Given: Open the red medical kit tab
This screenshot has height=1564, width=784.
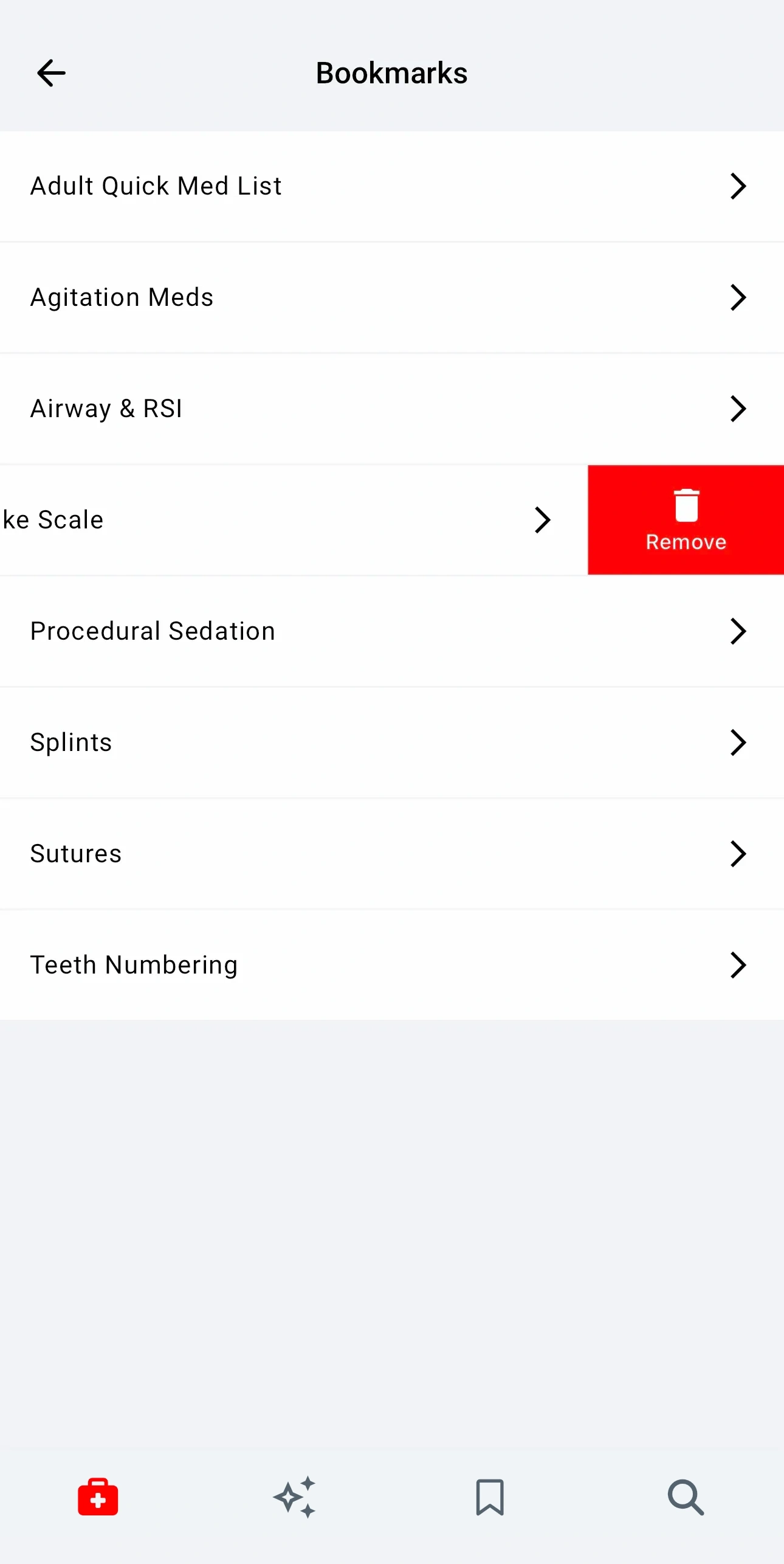Looking at the screenshot, I should [98, 1499].
